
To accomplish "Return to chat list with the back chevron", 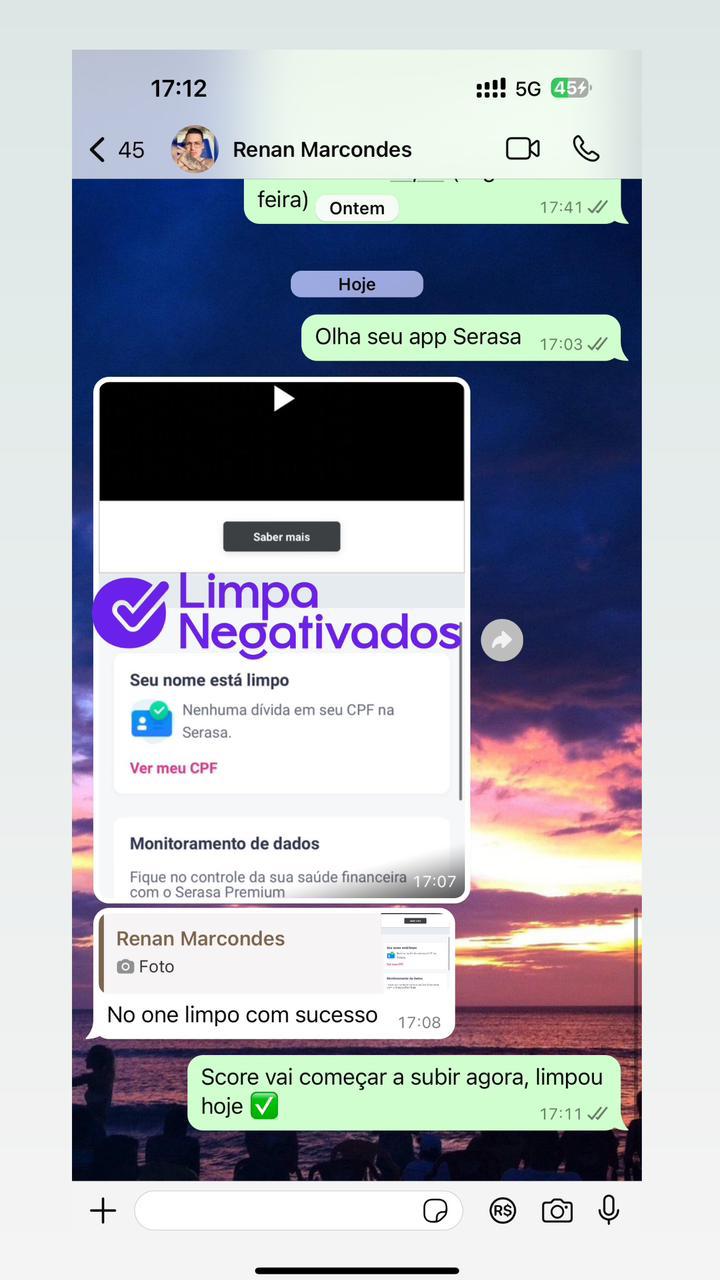I will (96, 148).
